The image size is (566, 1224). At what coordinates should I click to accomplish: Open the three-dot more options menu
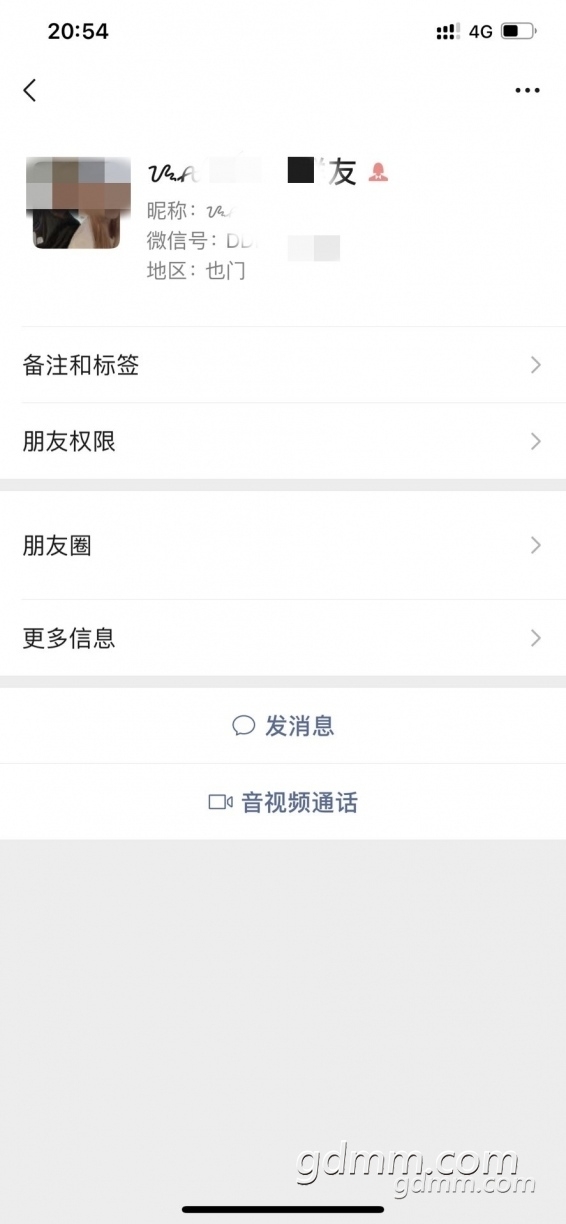pos(527,91)
